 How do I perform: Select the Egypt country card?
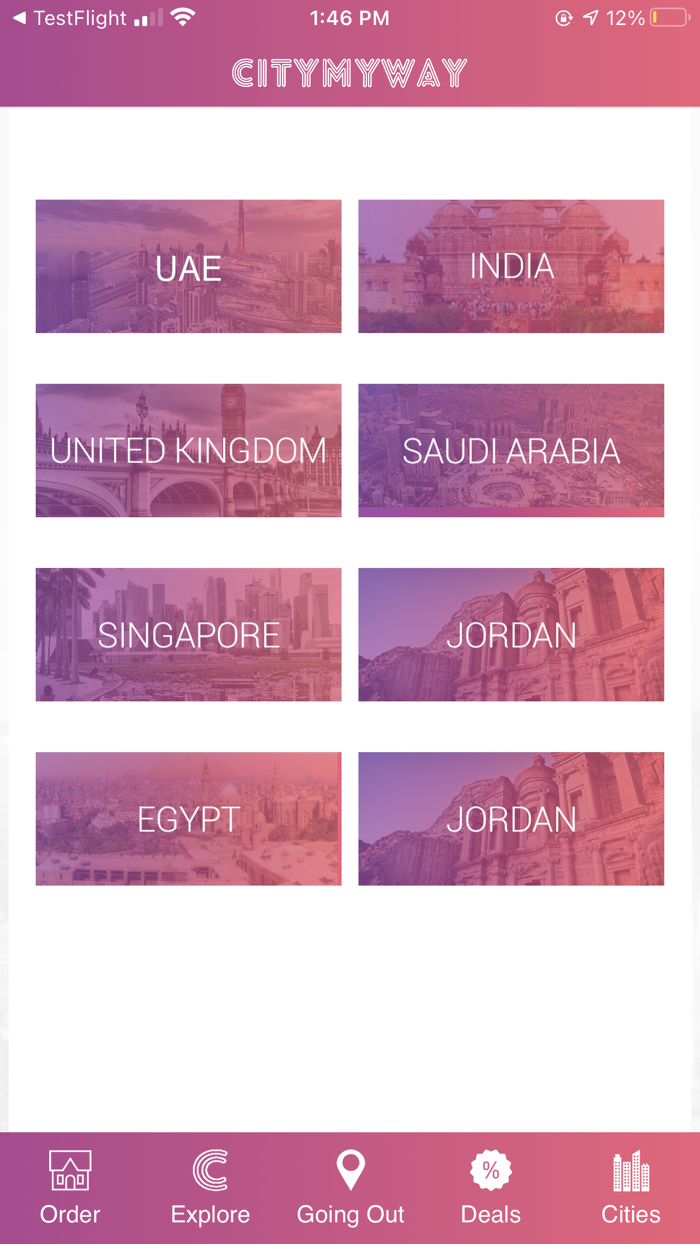pyautogui.click(x=188, y=818)
